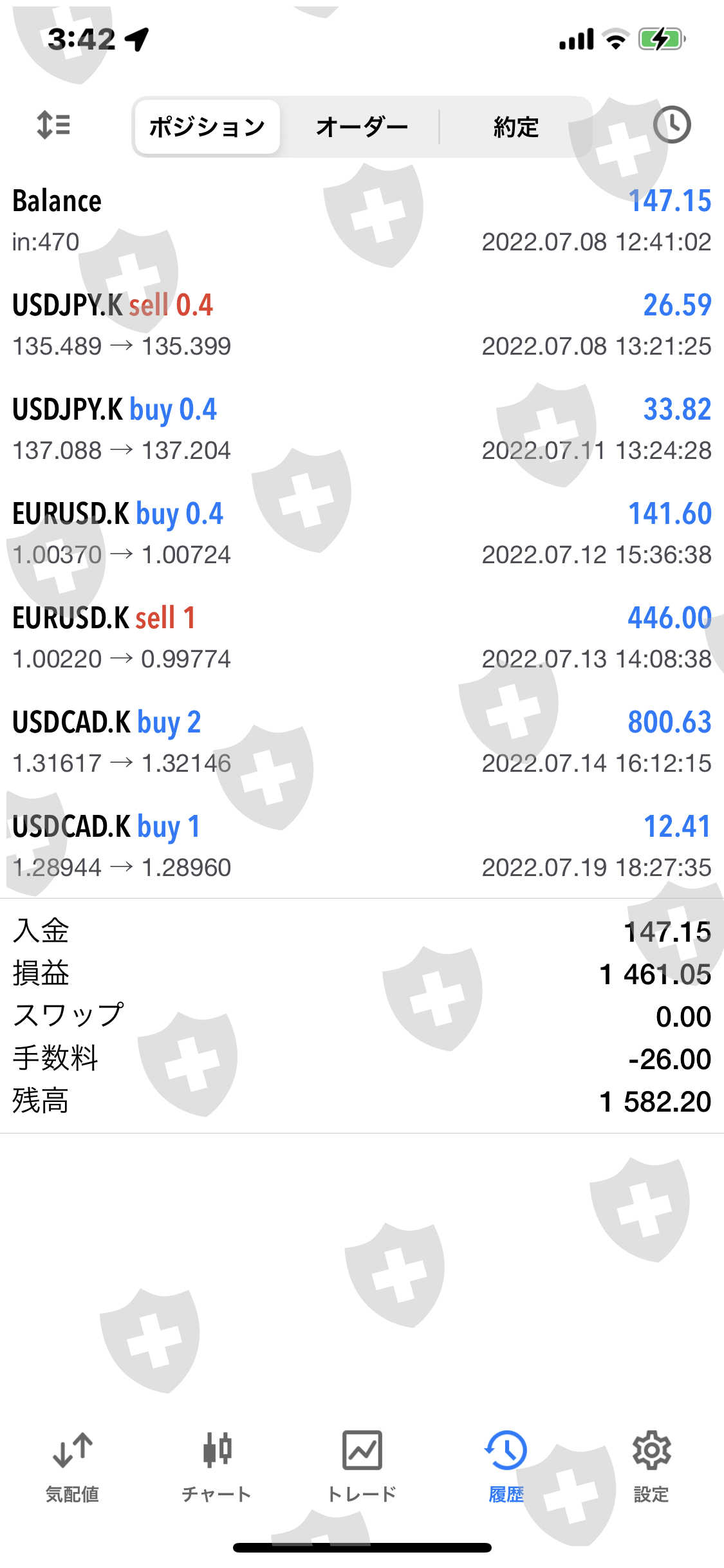724x1568 pixels.
Task: Switch to the 約定 segment
Action: 515,127
